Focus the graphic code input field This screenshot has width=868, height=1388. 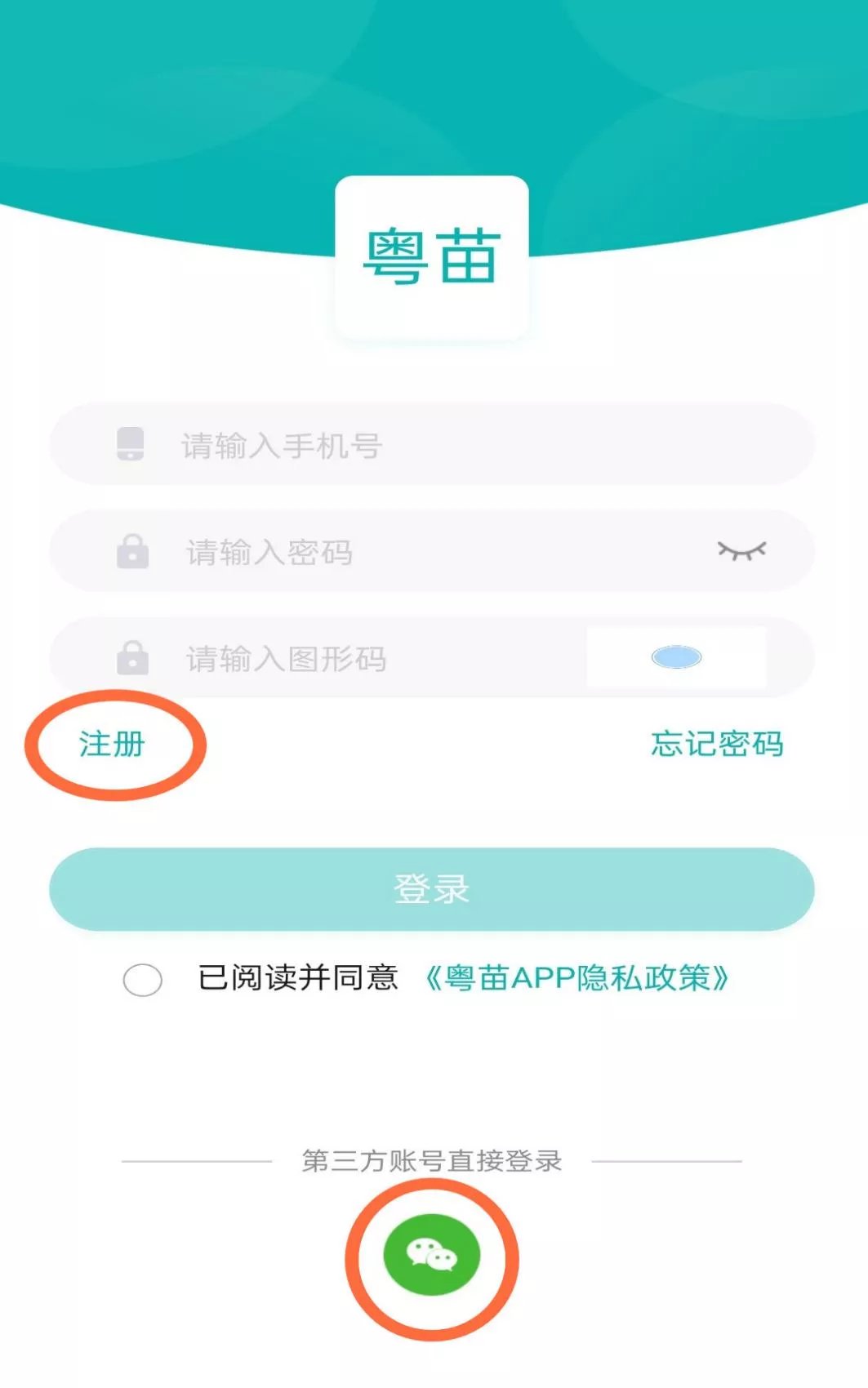367,658
